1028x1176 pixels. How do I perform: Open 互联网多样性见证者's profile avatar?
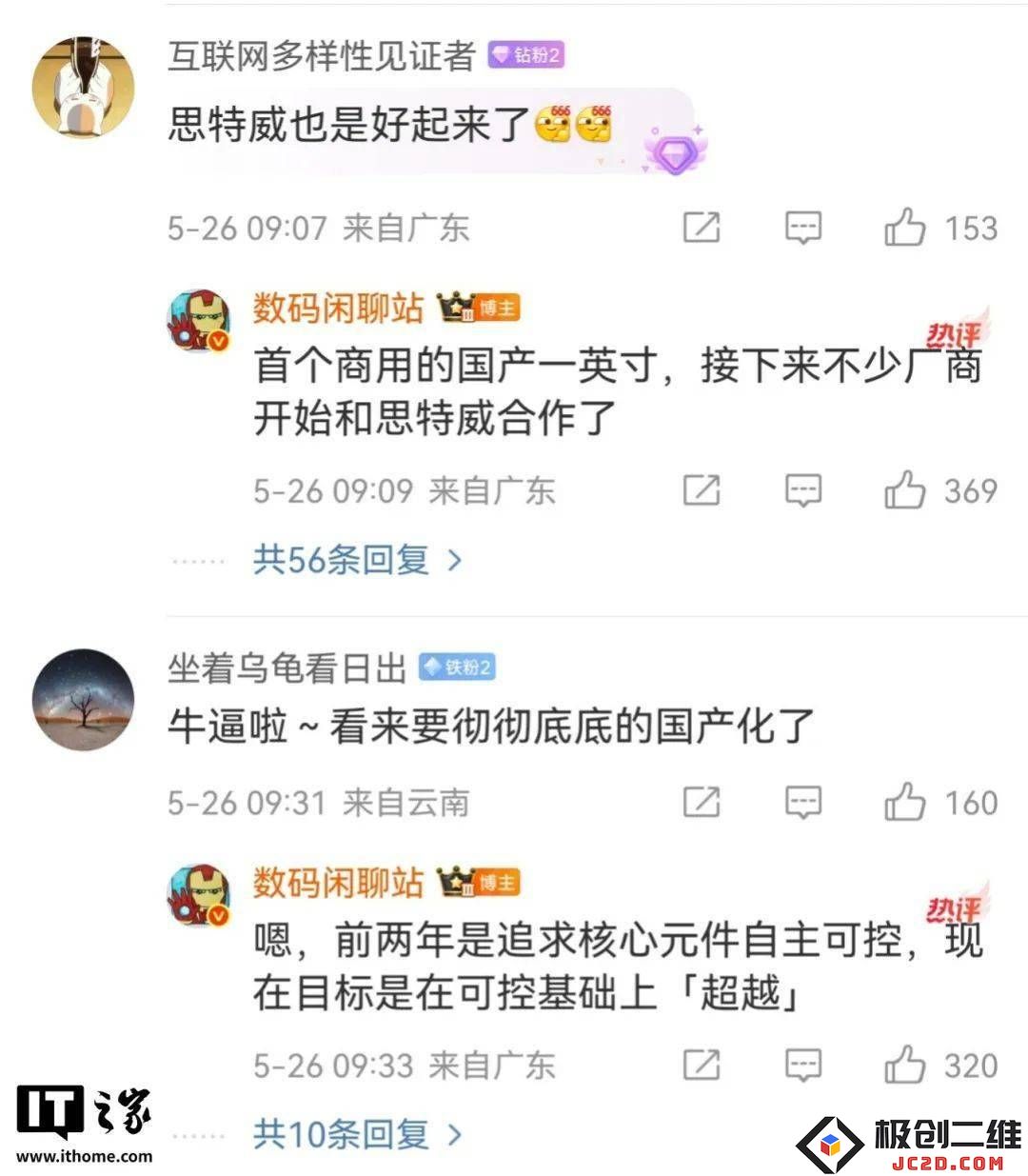point(83,88)
